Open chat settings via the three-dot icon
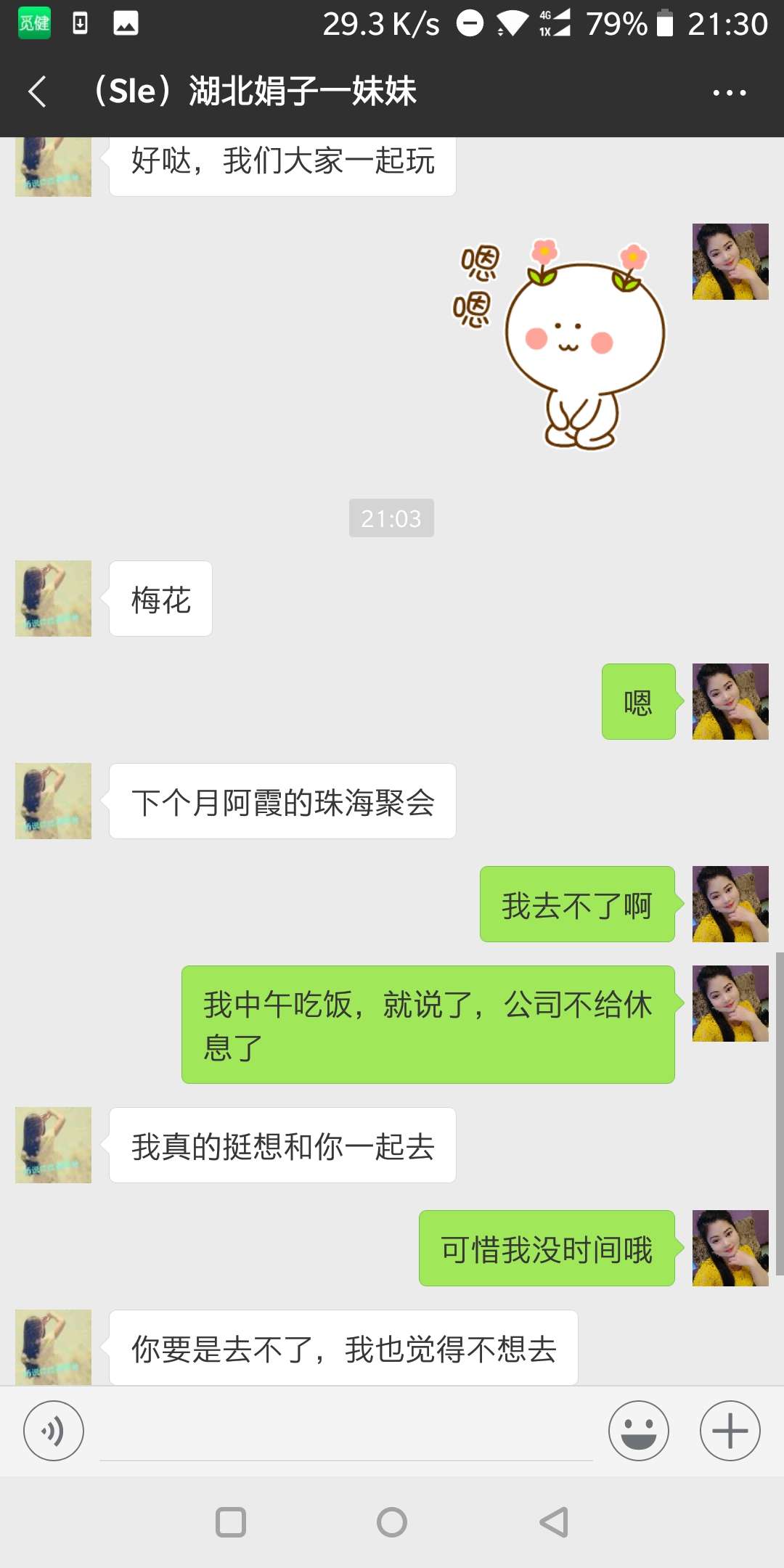Image resolution: width=784 pixels, height=1568 pixels. (x=729, y=91)
